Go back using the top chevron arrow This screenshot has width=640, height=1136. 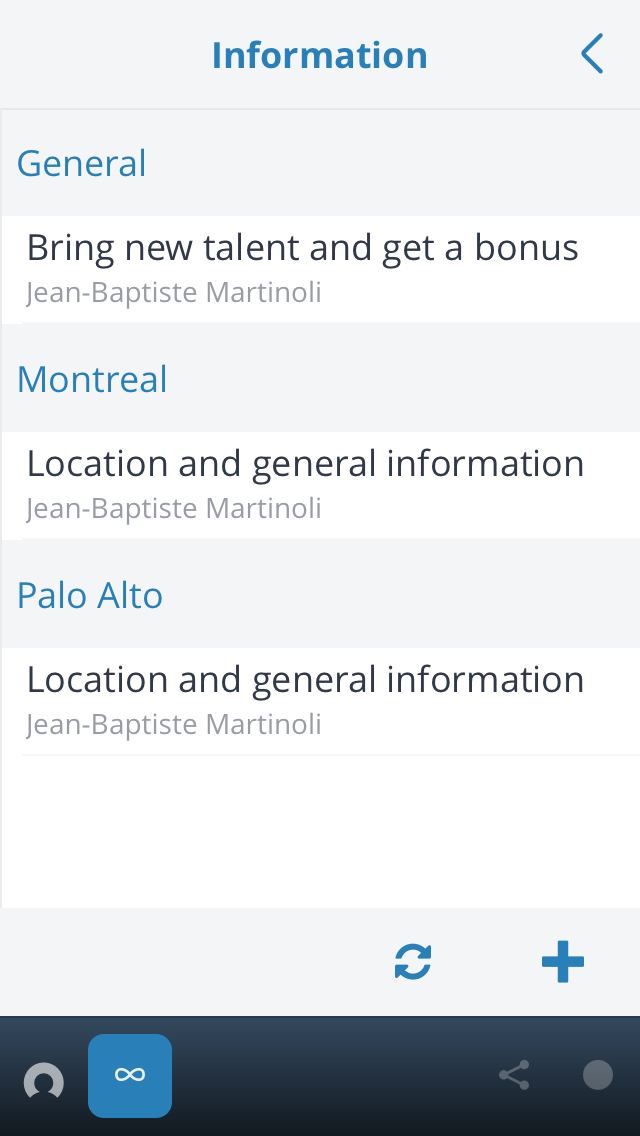[x=592, y=54]
